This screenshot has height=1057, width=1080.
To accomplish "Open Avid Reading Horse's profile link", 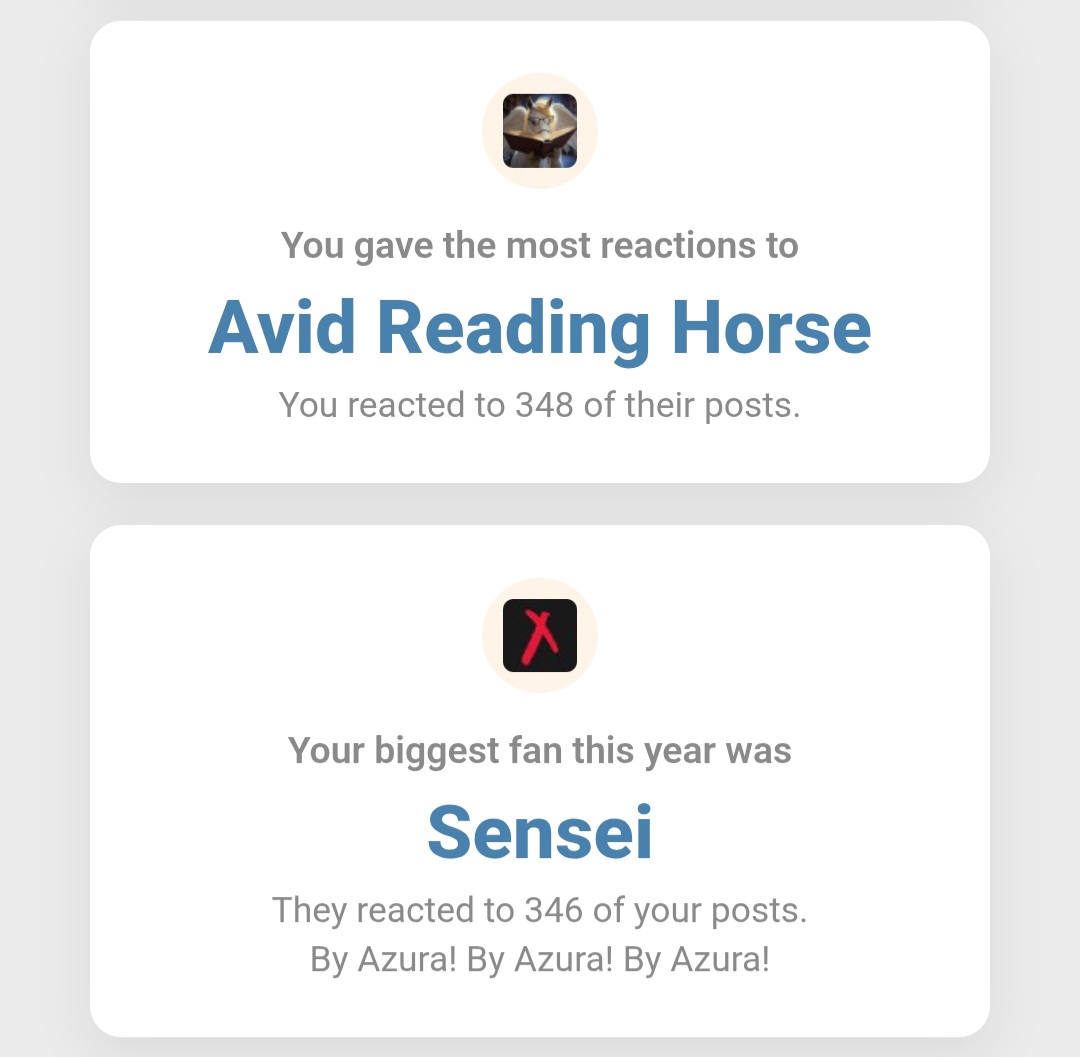I will [x=539, y=327].
